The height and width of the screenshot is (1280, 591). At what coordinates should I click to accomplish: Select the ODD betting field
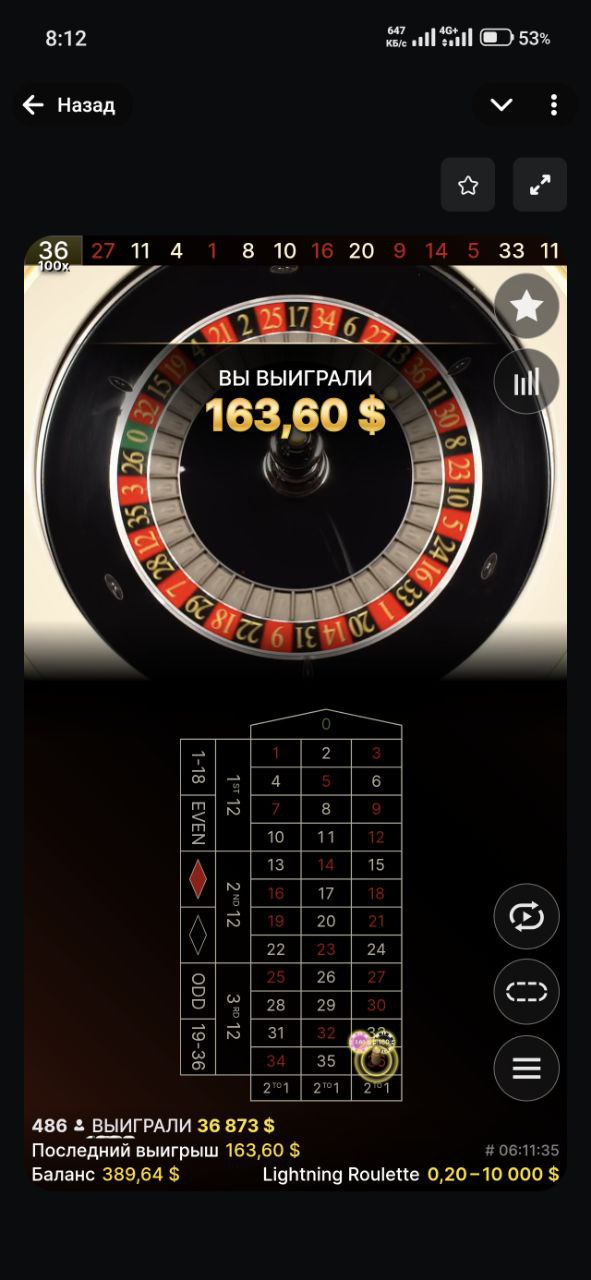(x=198, y=991)
